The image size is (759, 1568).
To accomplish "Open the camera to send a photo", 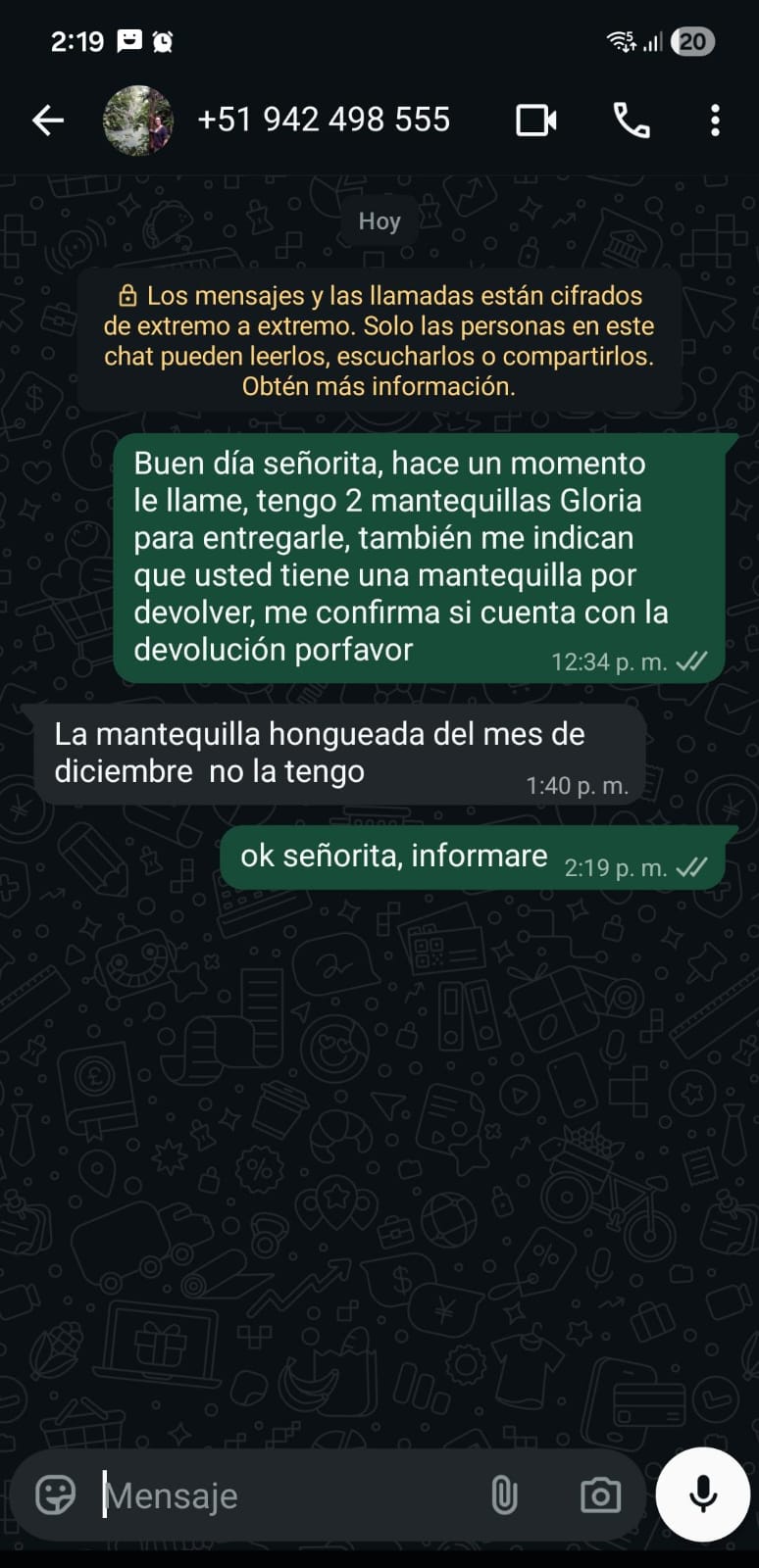I will coord(600,1495).
